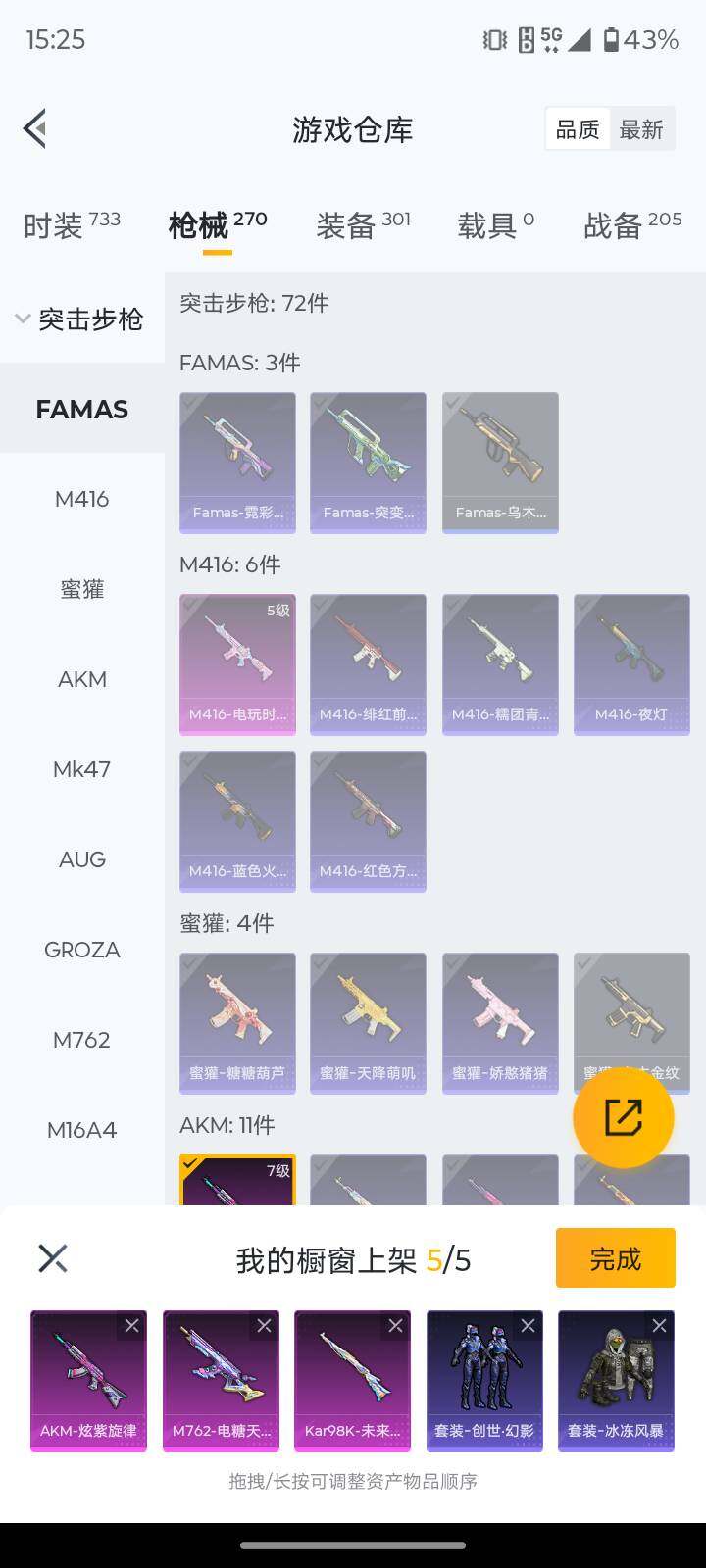Select the M416-电玩时 level 5 skin

point(237,664)
